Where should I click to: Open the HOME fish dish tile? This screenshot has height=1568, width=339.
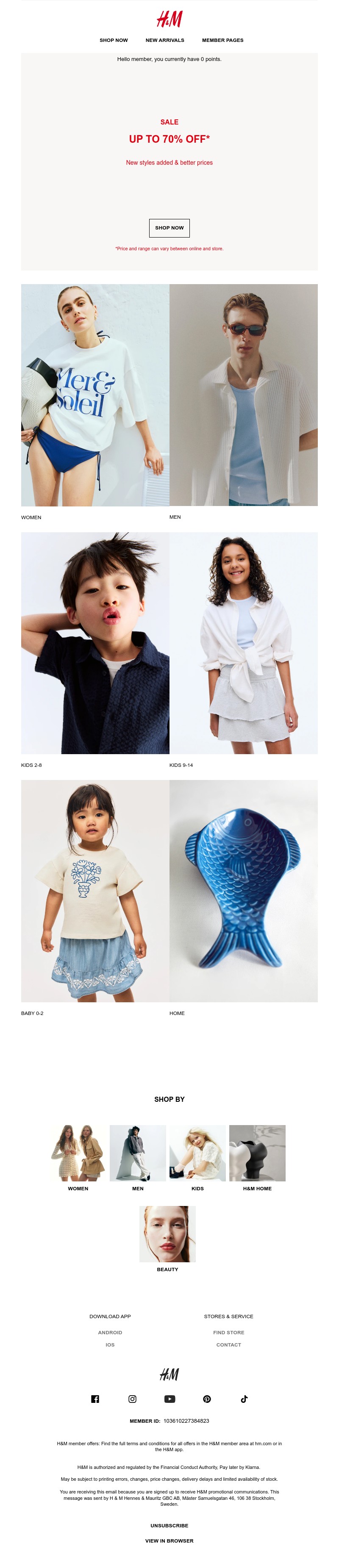click(x=244, y=890)
